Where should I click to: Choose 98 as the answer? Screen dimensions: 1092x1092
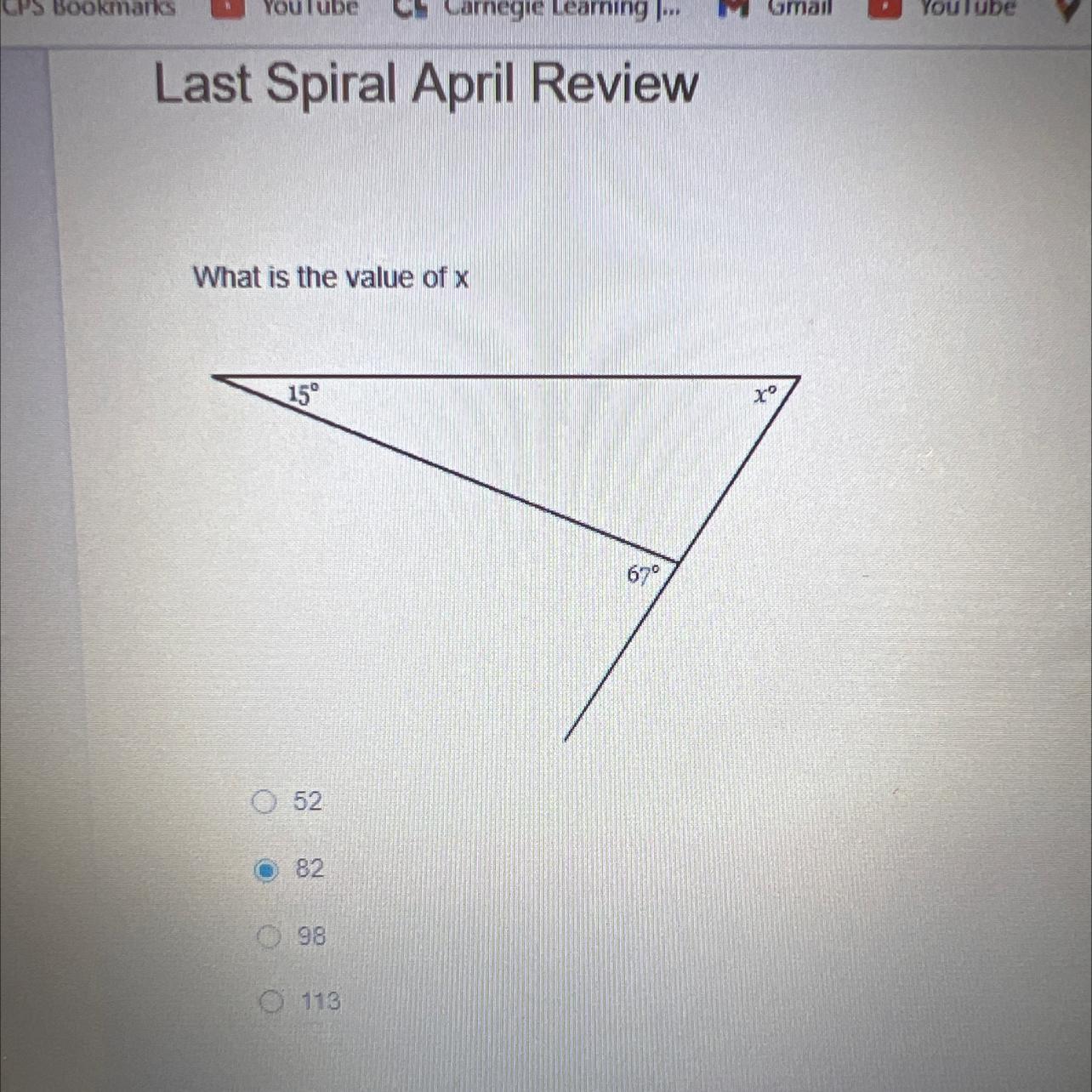point(269,936)
